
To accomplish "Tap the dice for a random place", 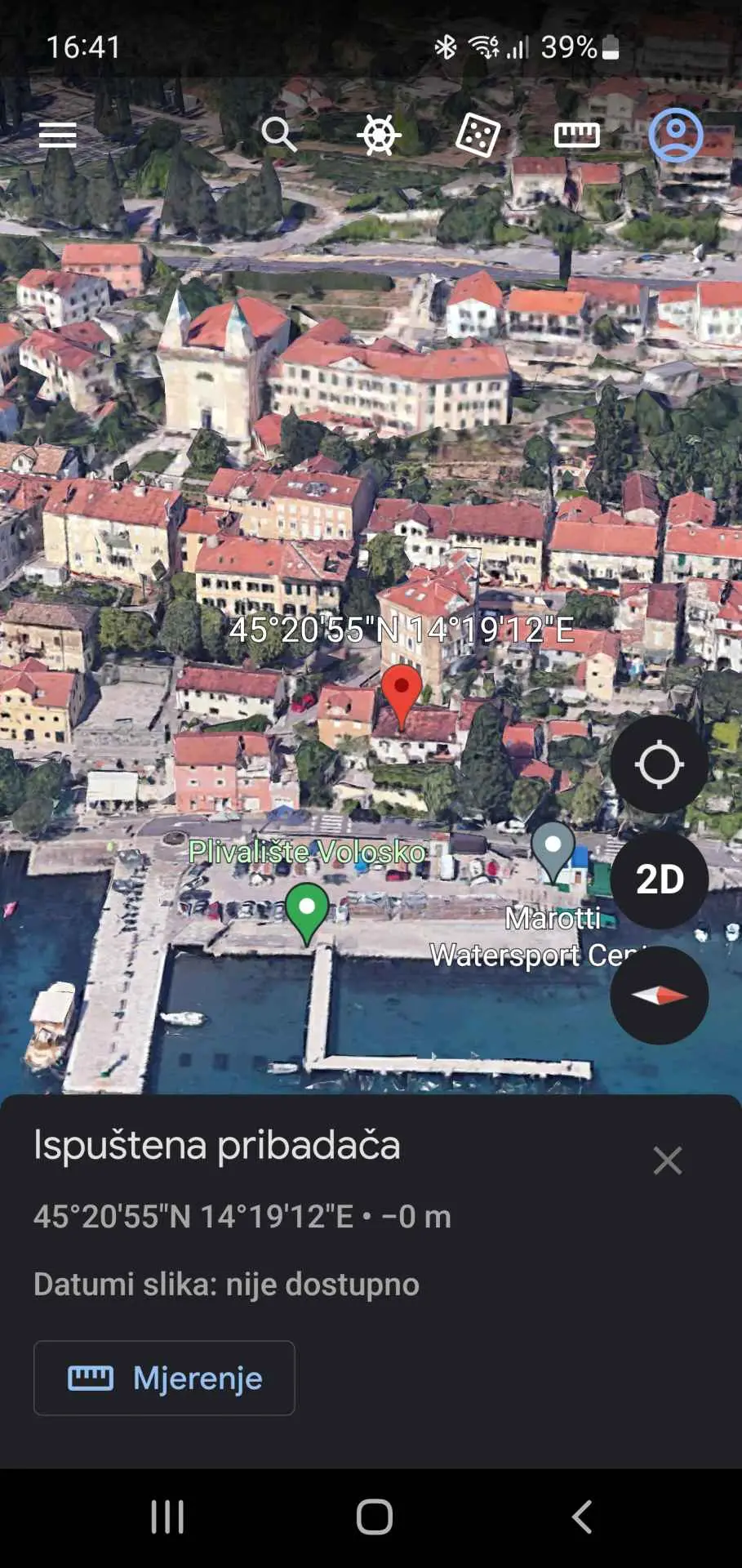I will pyautogui.click(x=478, y=135).
